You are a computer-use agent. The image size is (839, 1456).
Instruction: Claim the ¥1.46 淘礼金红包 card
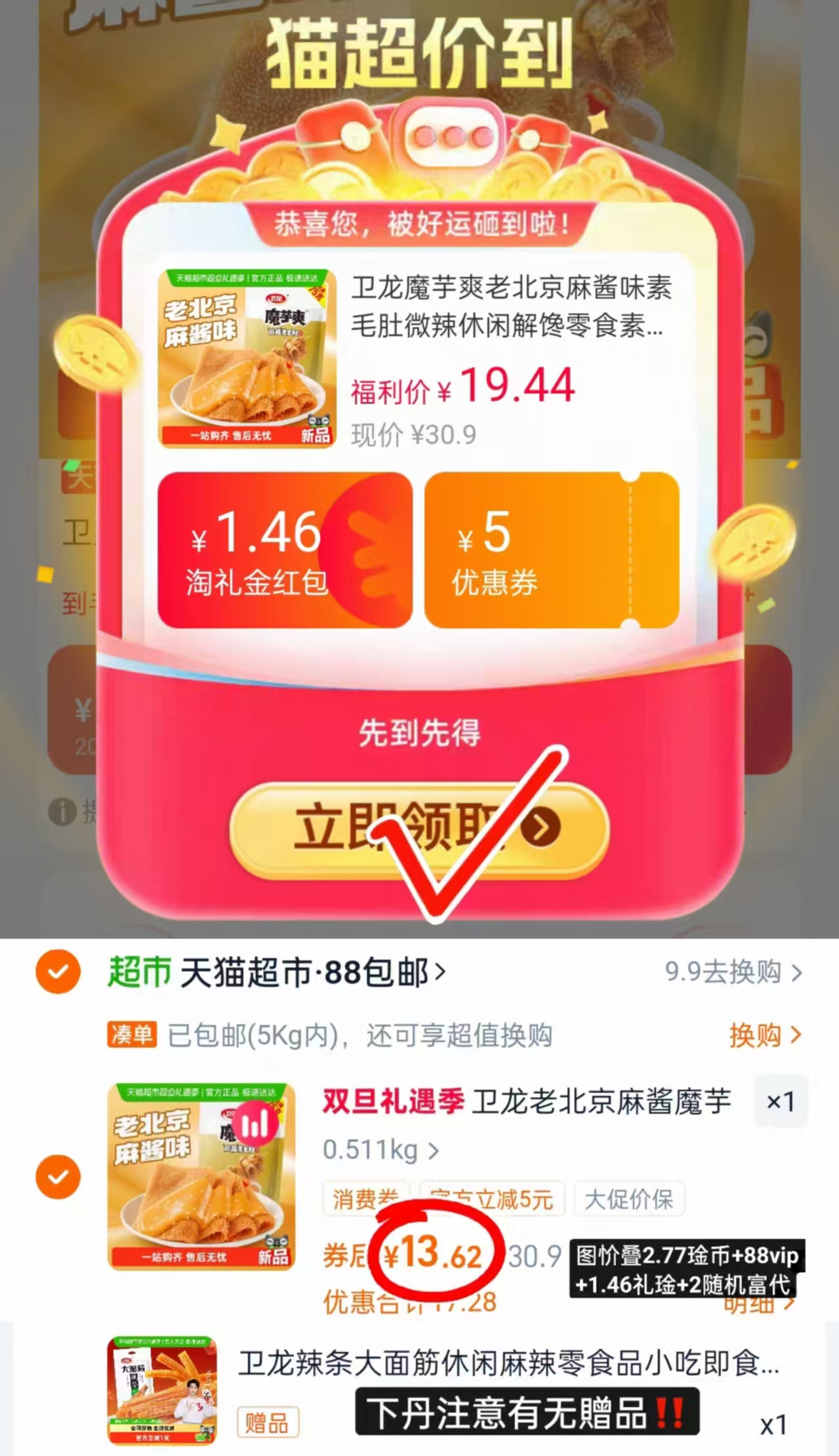[285, 550]
